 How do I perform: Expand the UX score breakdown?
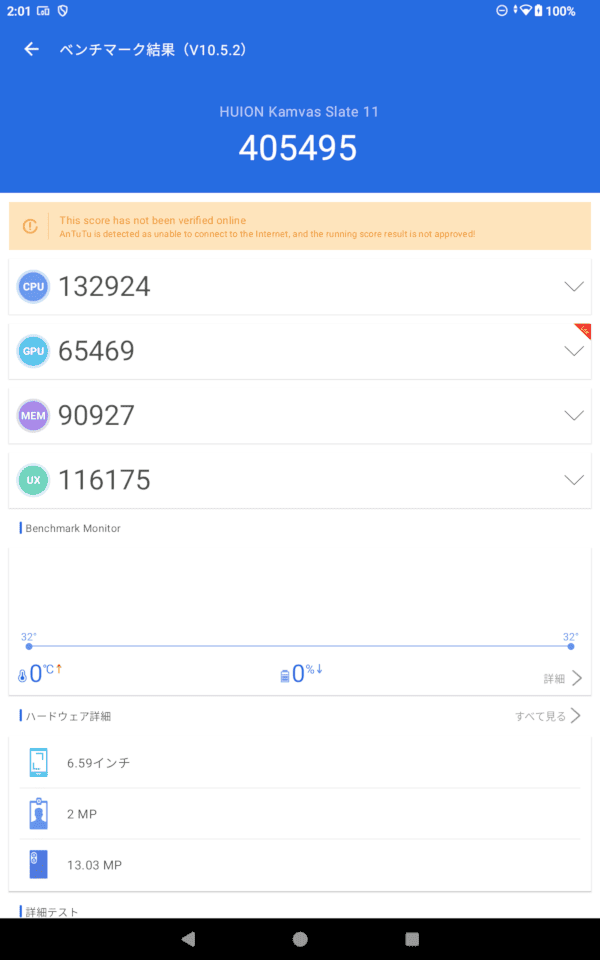[x=573, y=480]
